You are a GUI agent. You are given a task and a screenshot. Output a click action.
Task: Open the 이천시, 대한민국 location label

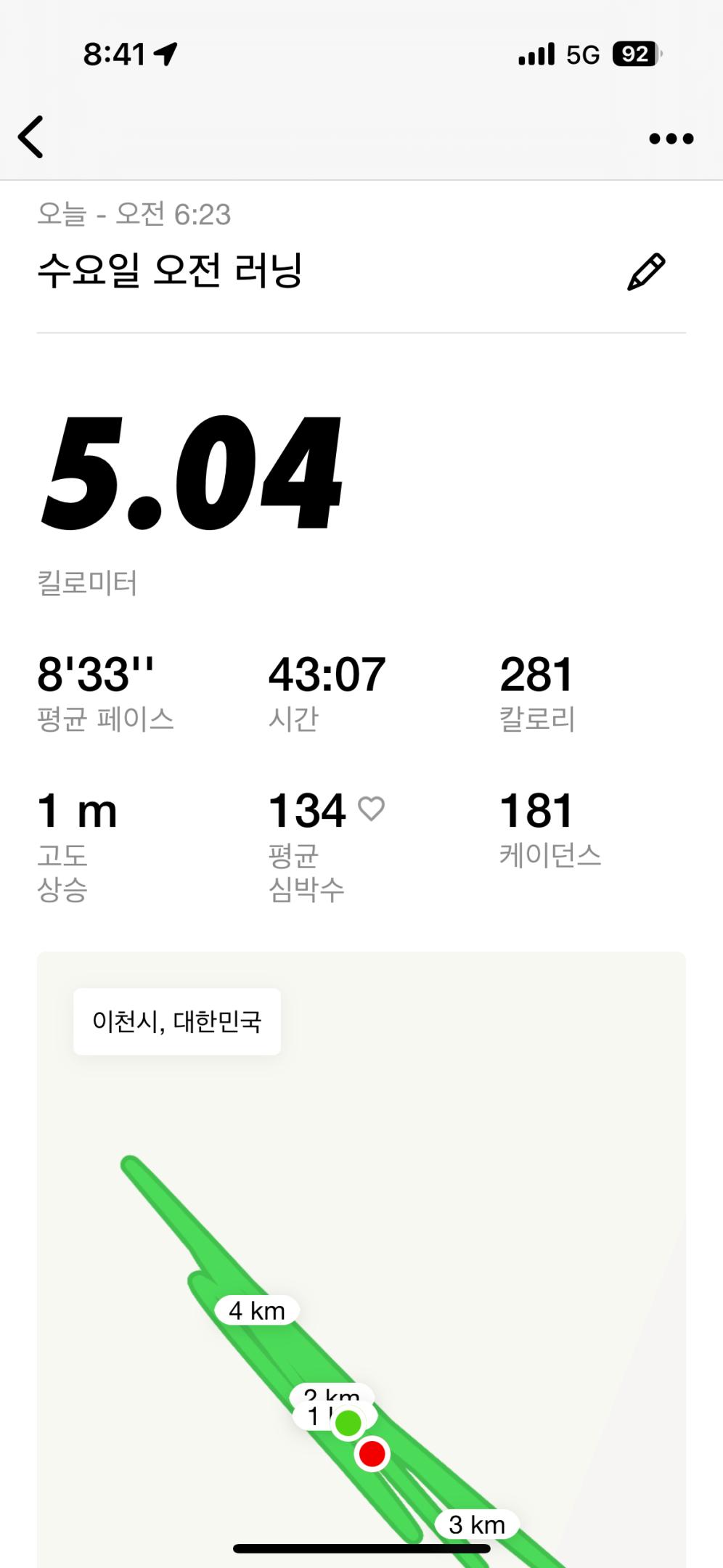[178, 1021]
